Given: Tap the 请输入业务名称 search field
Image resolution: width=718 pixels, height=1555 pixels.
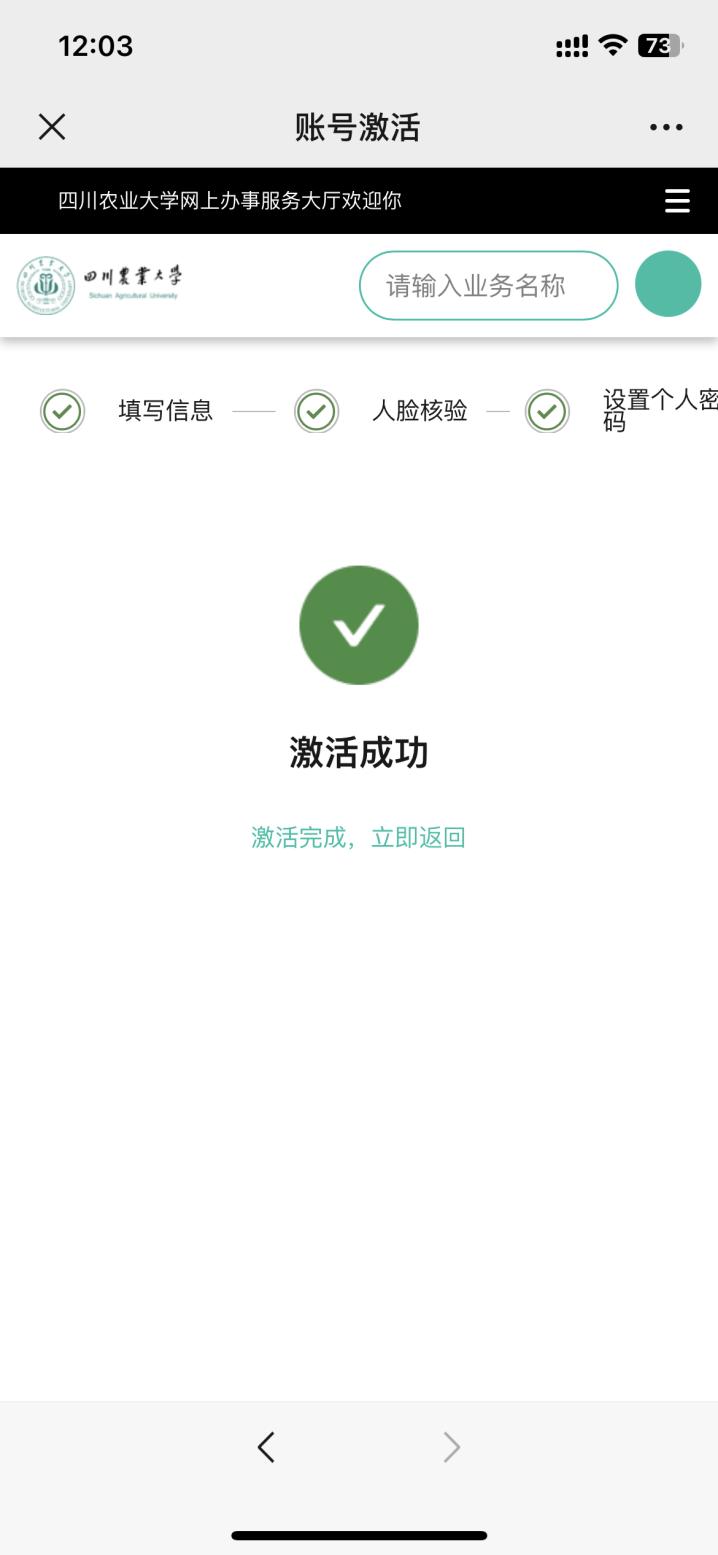Looking at the screenshot, I should [x=489, y=286].
